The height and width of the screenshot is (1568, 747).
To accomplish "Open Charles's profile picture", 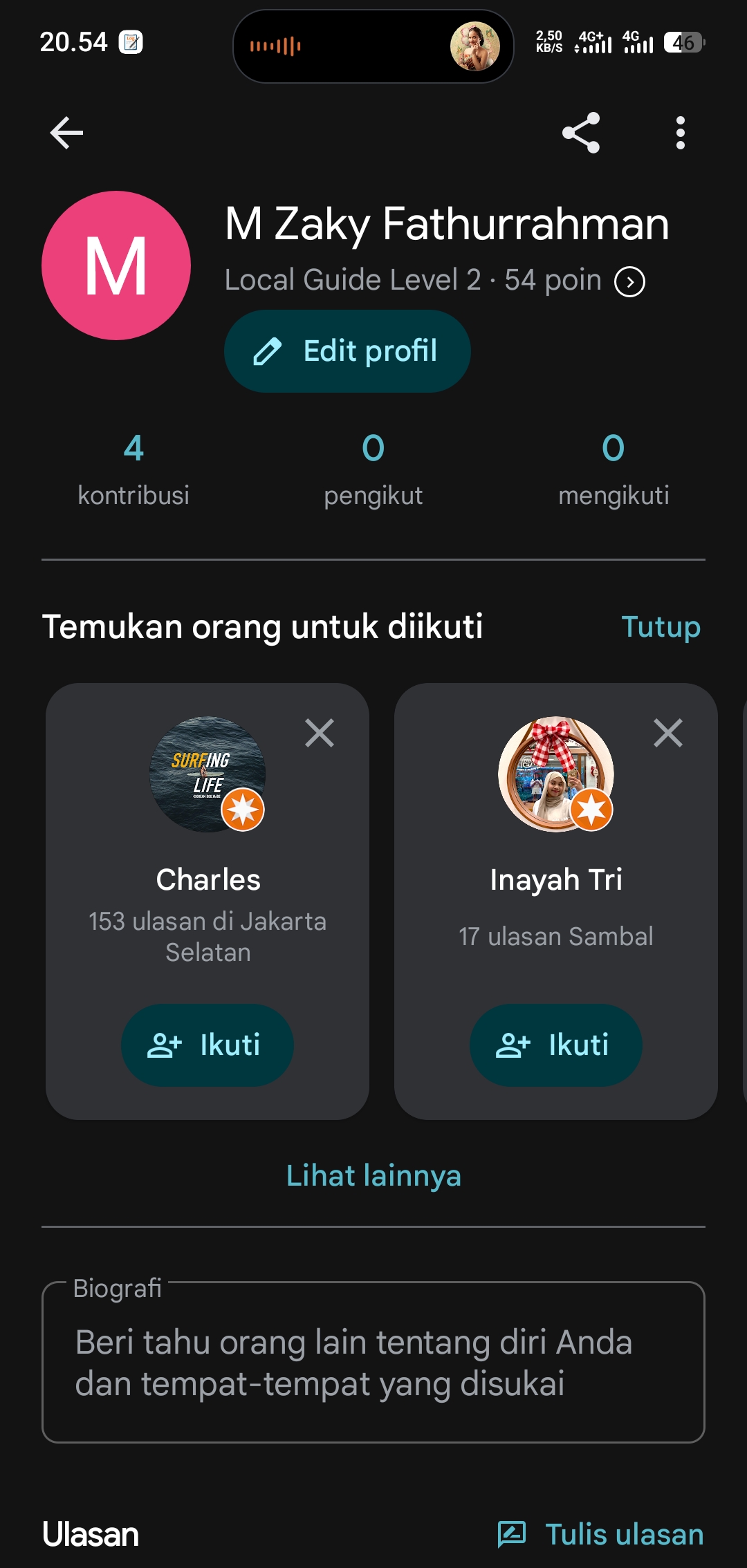I will (207, 774).
